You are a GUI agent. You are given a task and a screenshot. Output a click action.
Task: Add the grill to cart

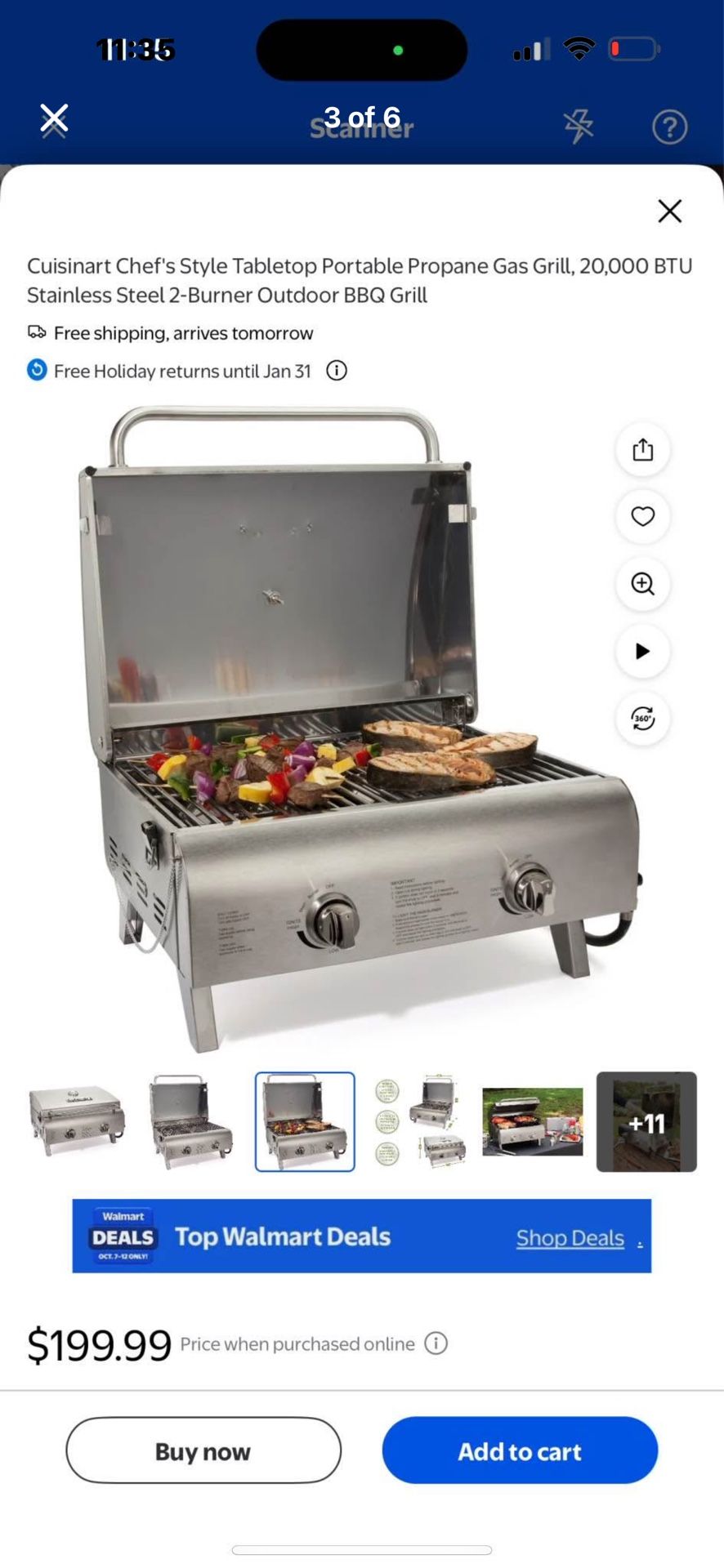coord(519,1451)
